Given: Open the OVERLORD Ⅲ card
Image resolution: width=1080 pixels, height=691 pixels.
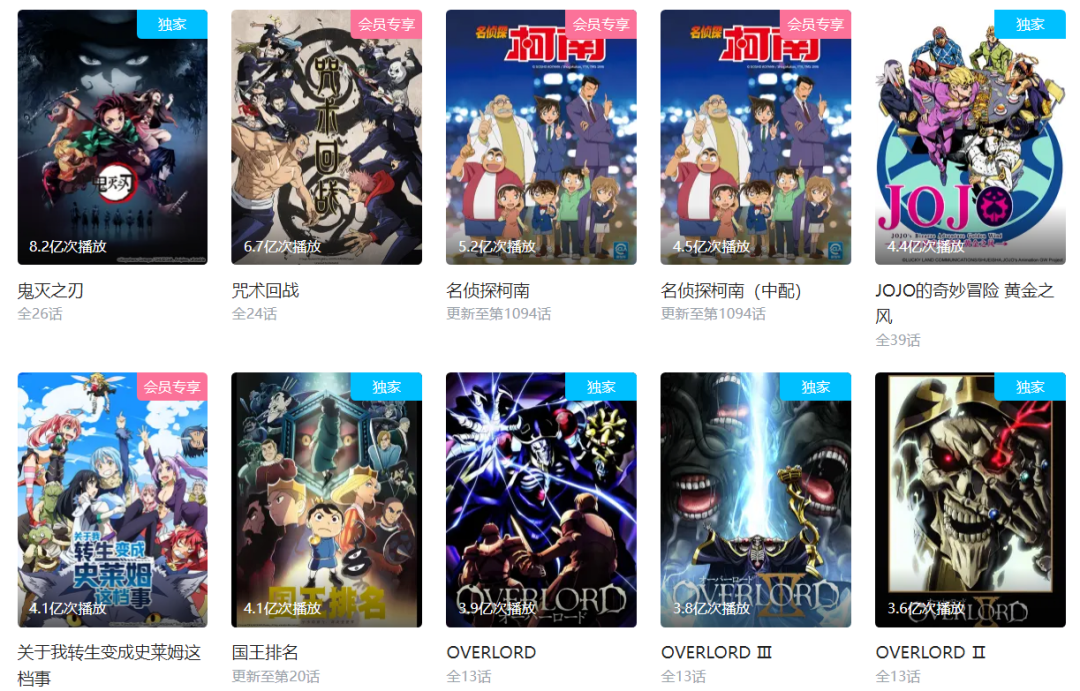Looking at the screenshot, I should point(755,500).
